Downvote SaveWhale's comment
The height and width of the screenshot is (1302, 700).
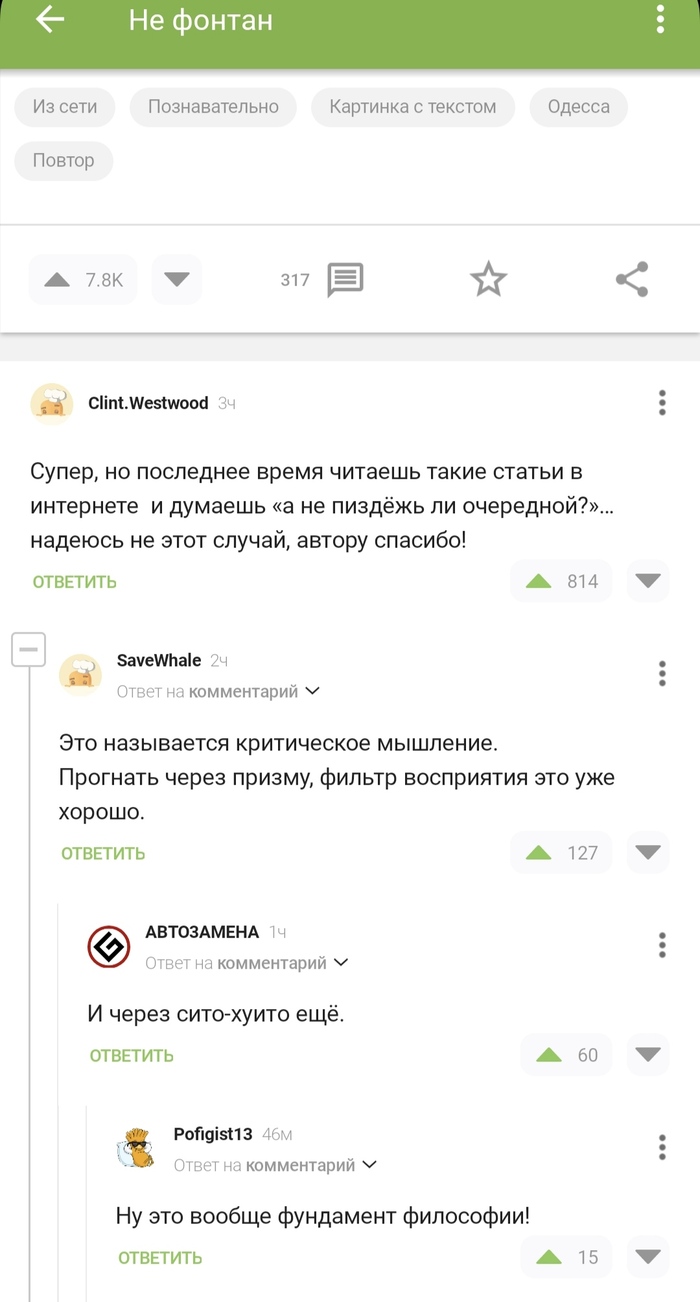[648, 853]
